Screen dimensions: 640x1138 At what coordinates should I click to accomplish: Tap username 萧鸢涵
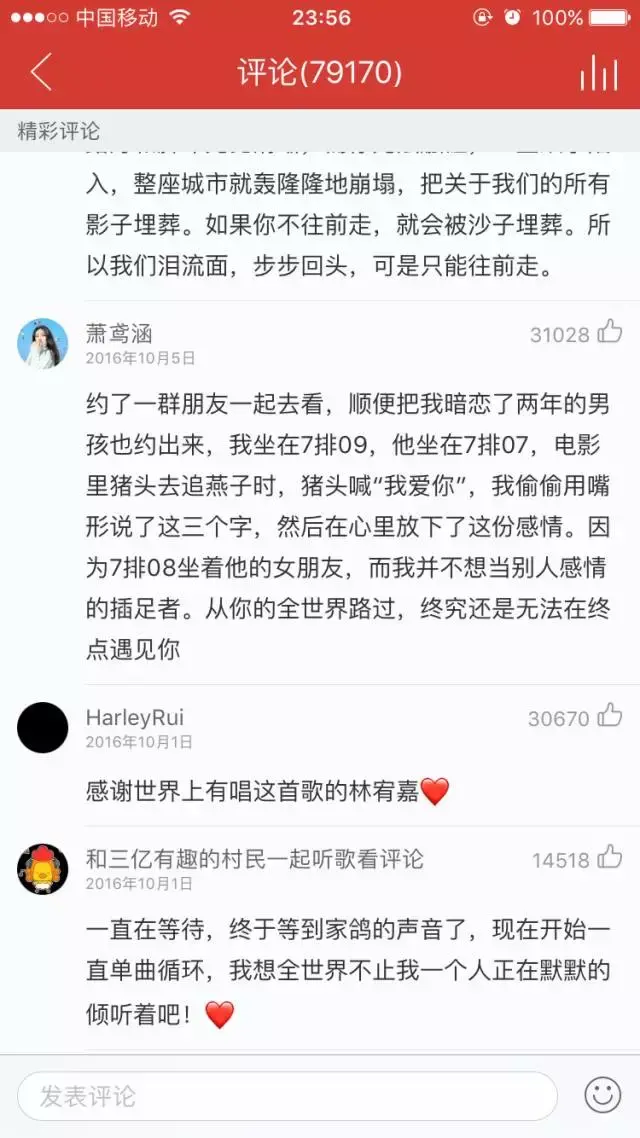pos(119,334)
